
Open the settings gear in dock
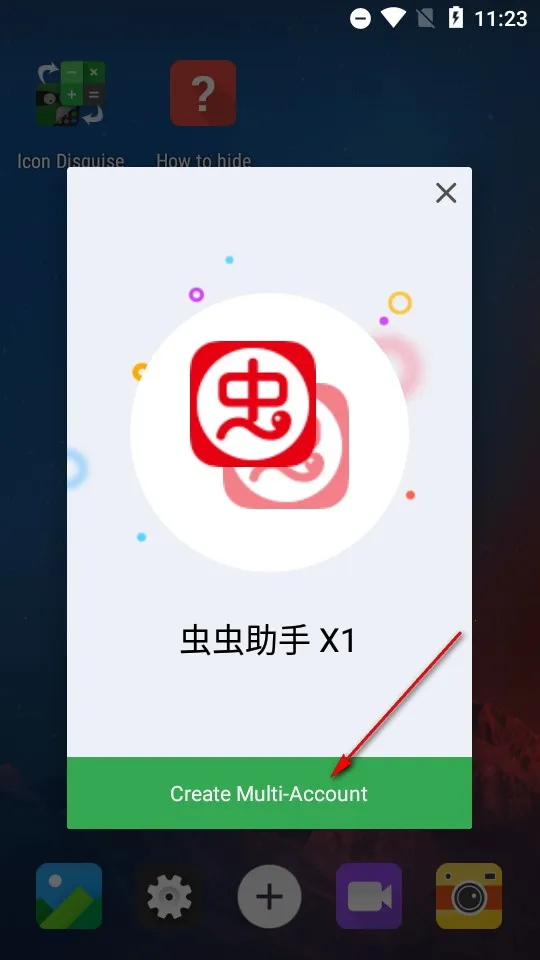[x=170, y=896]
